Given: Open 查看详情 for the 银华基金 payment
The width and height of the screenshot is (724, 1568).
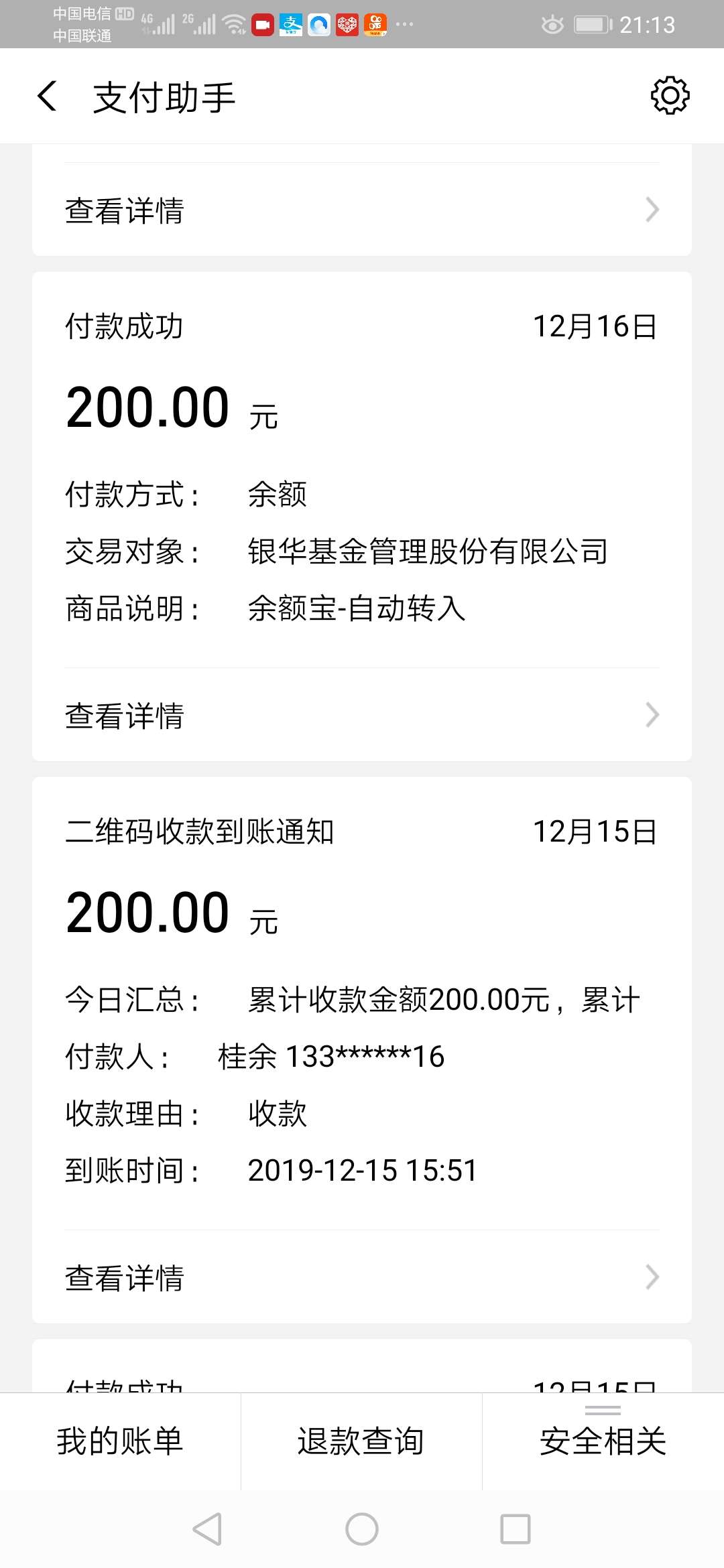Looking at the screenshot, I should [x=362, y=715].
